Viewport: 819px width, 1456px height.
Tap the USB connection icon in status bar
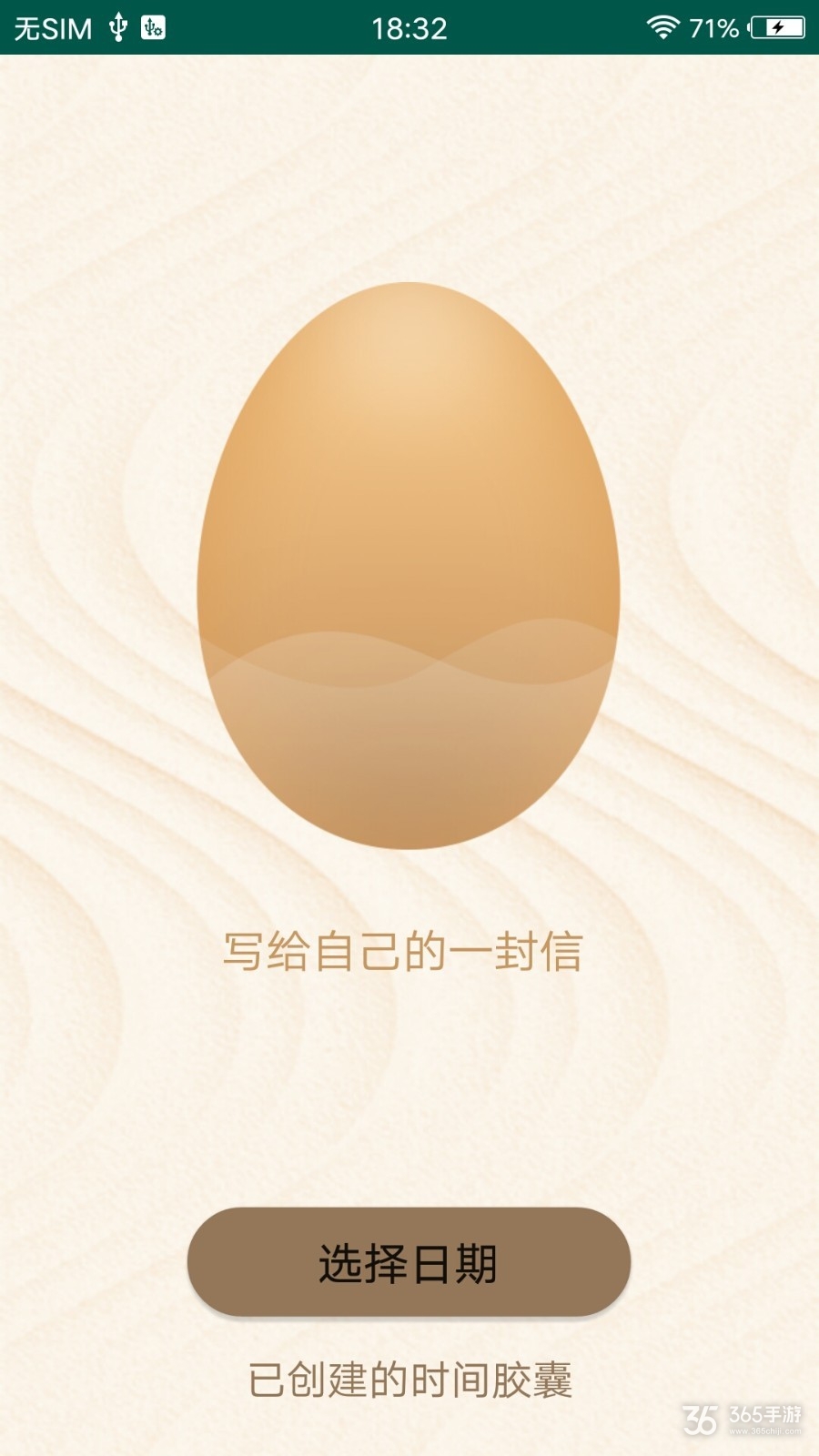pyautogui.click(x=117, y=27)
